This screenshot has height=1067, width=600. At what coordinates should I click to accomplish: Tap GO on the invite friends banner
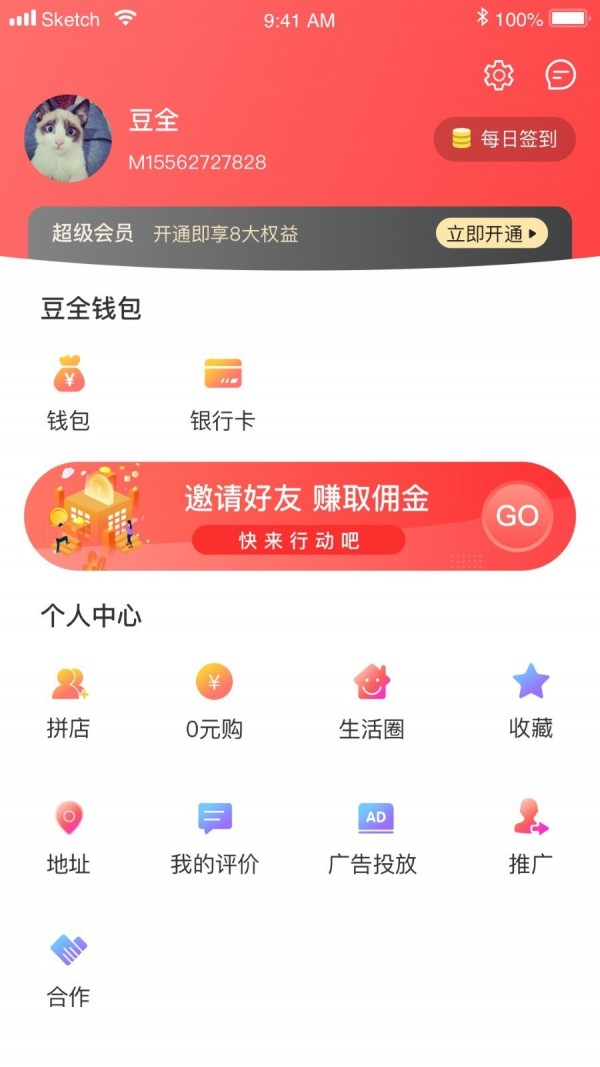pos(517,516)
